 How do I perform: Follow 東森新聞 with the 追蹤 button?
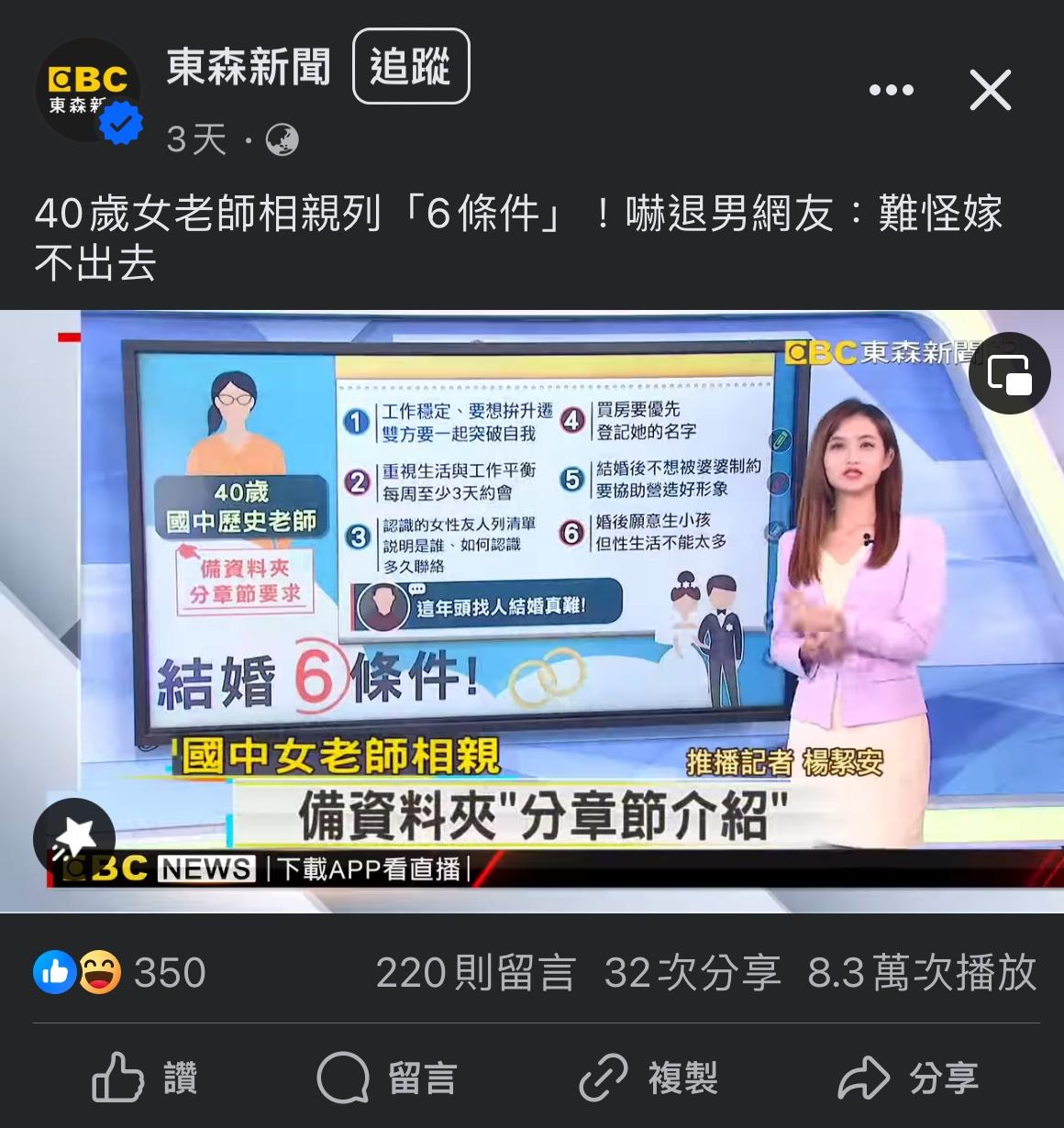[411, 67]
